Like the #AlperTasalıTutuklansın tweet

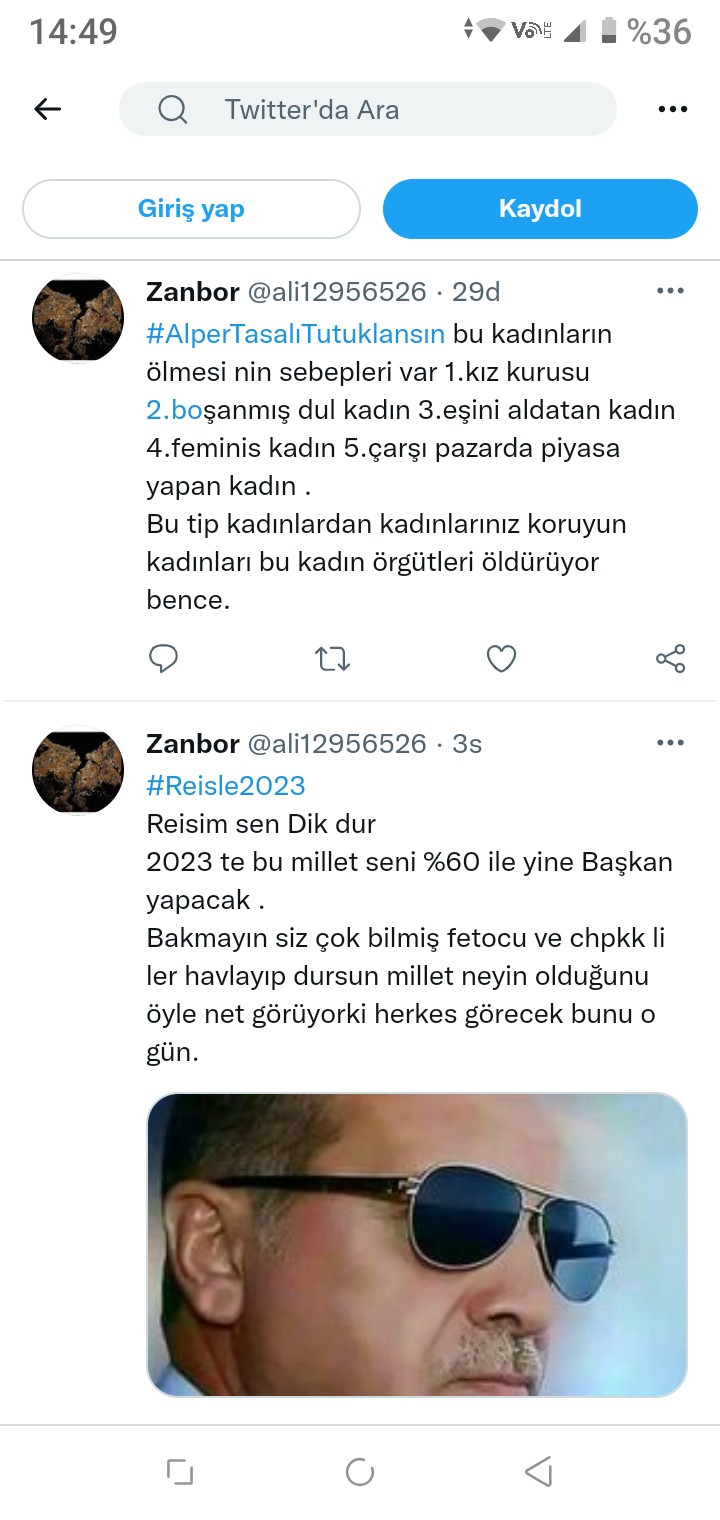[x=501, y=658]
